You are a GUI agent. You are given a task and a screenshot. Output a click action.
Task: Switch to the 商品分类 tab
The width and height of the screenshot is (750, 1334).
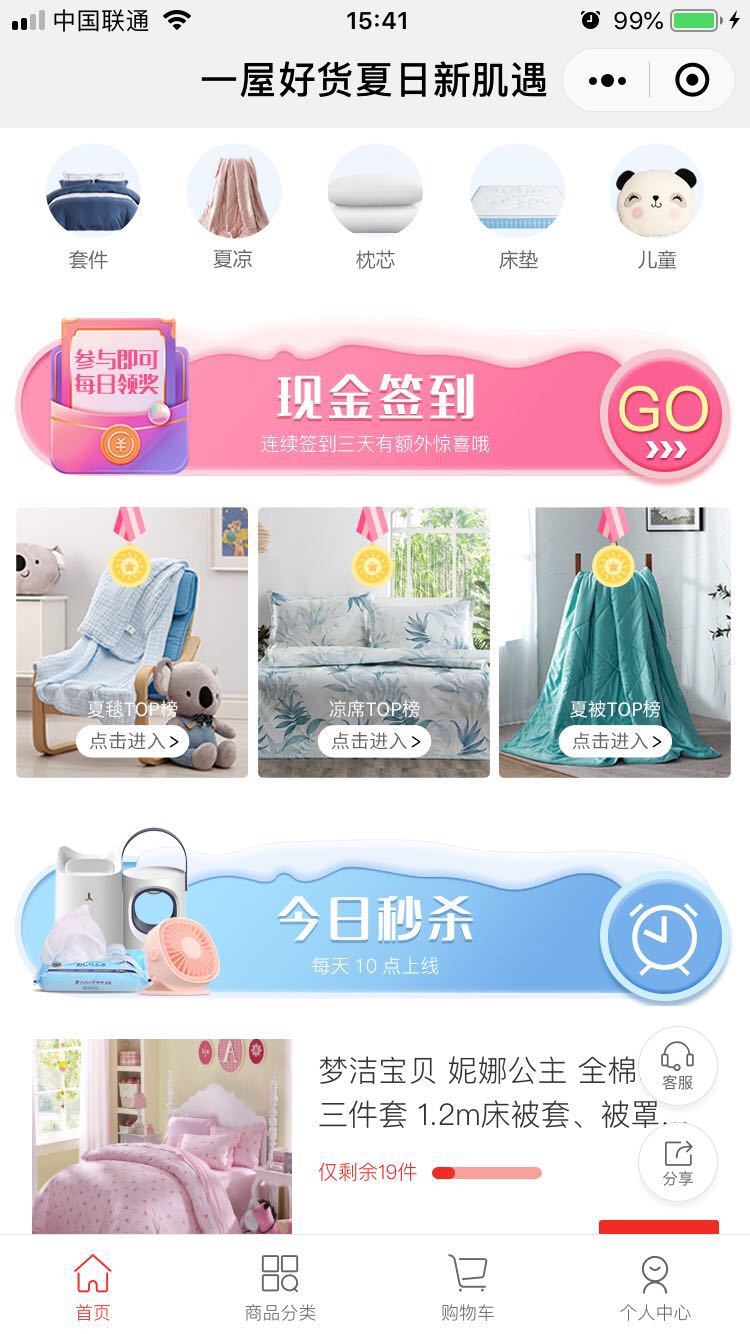coord(280,1288)
